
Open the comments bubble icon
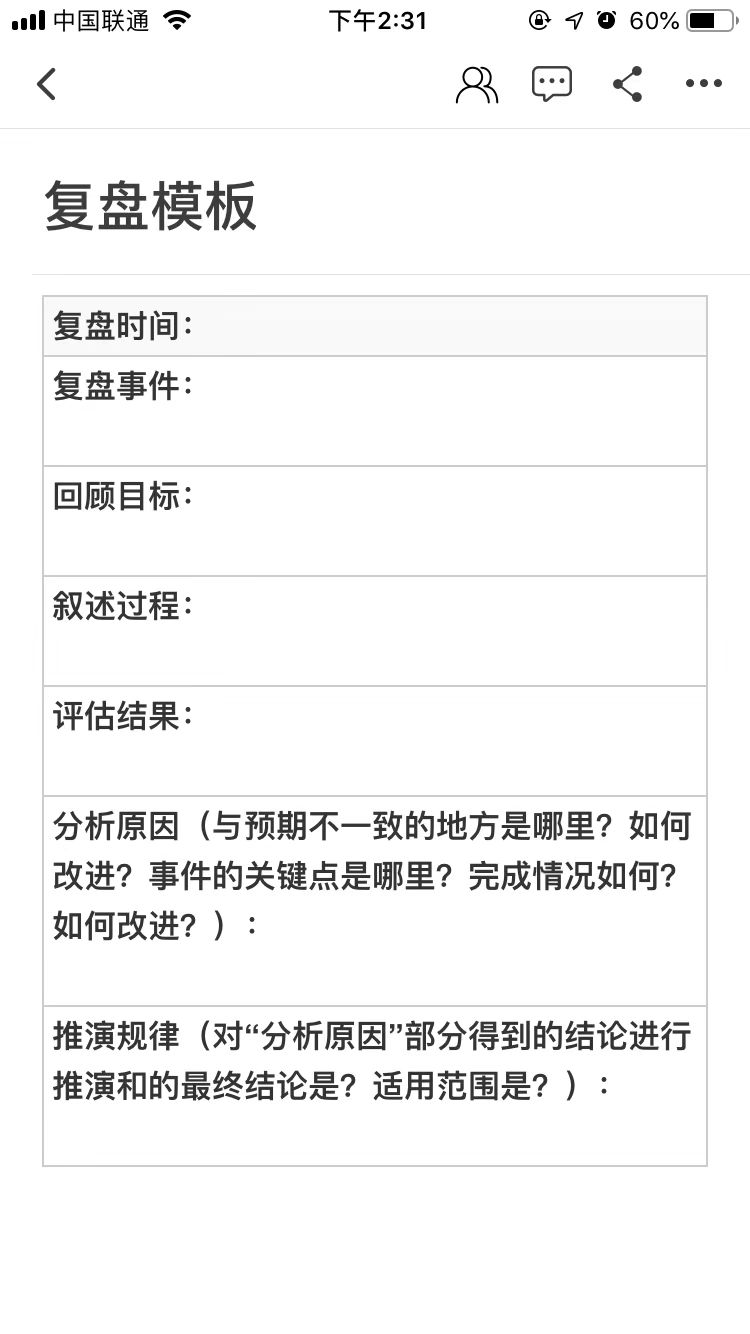pyautogui.click(x=552, y=84)
